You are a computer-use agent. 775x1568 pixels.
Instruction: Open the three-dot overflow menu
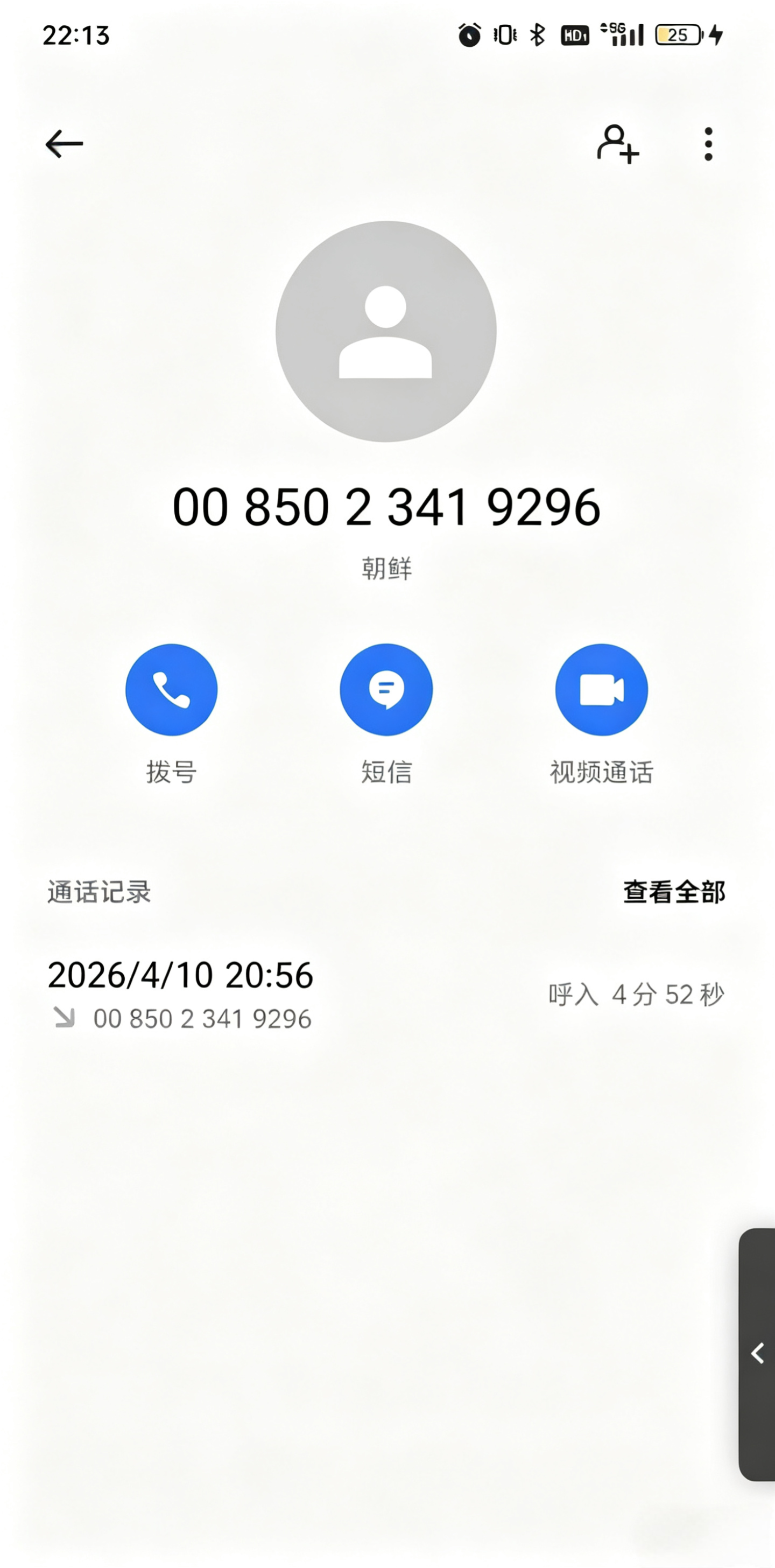708,143
